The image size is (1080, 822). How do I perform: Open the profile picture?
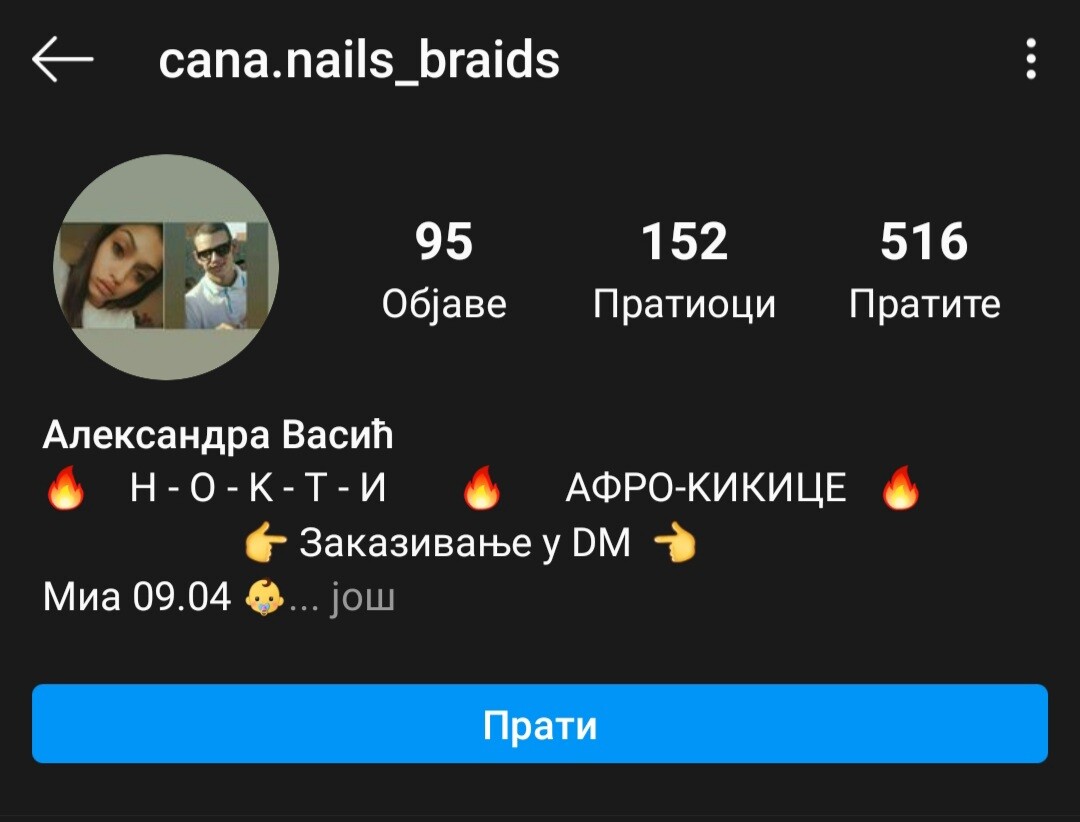click(166, 267)
